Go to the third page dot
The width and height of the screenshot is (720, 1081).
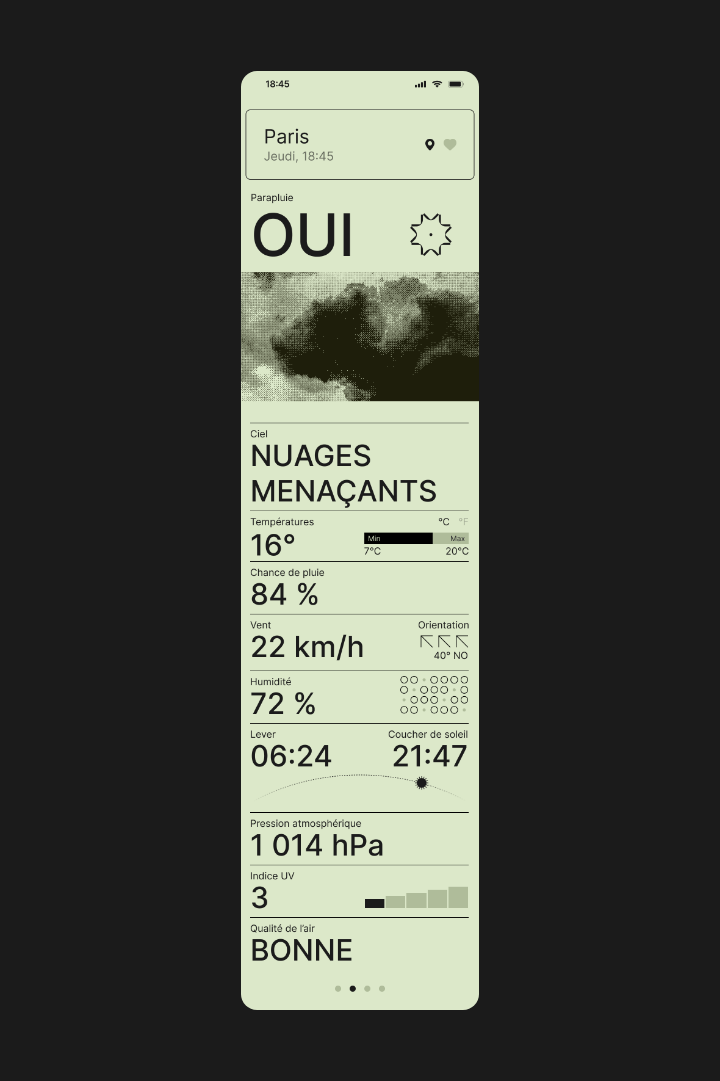pyautogui.click(x=367, y=988)
